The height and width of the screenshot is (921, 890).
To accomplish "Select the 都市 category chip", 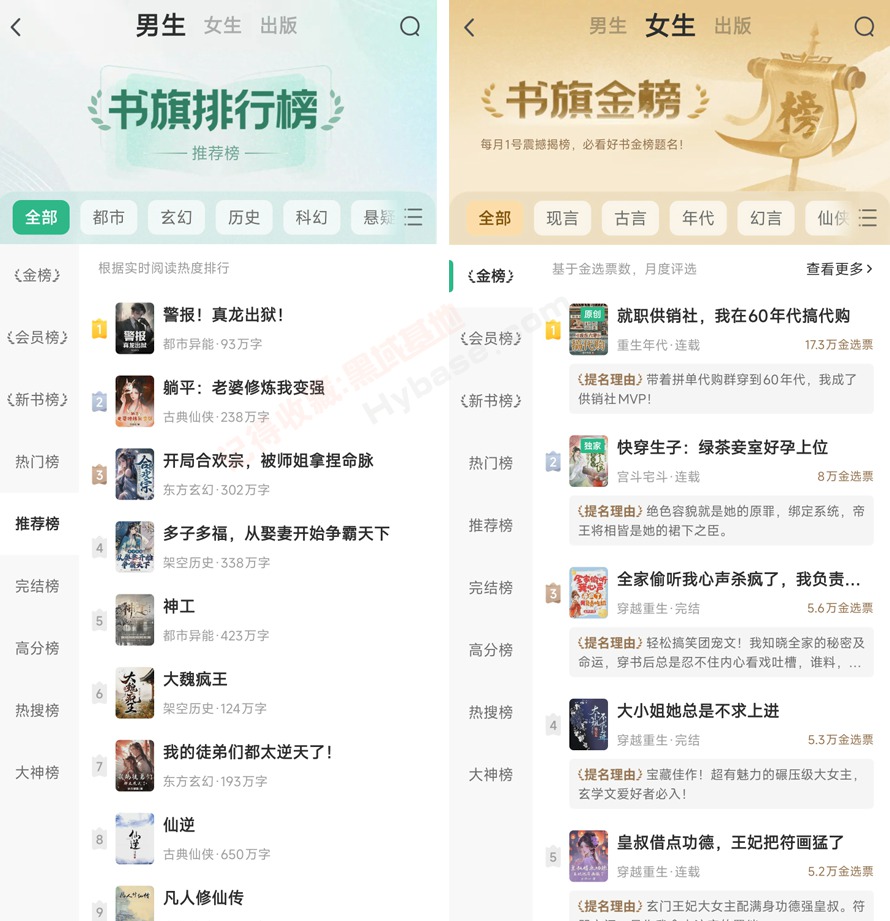I will 109,217.
